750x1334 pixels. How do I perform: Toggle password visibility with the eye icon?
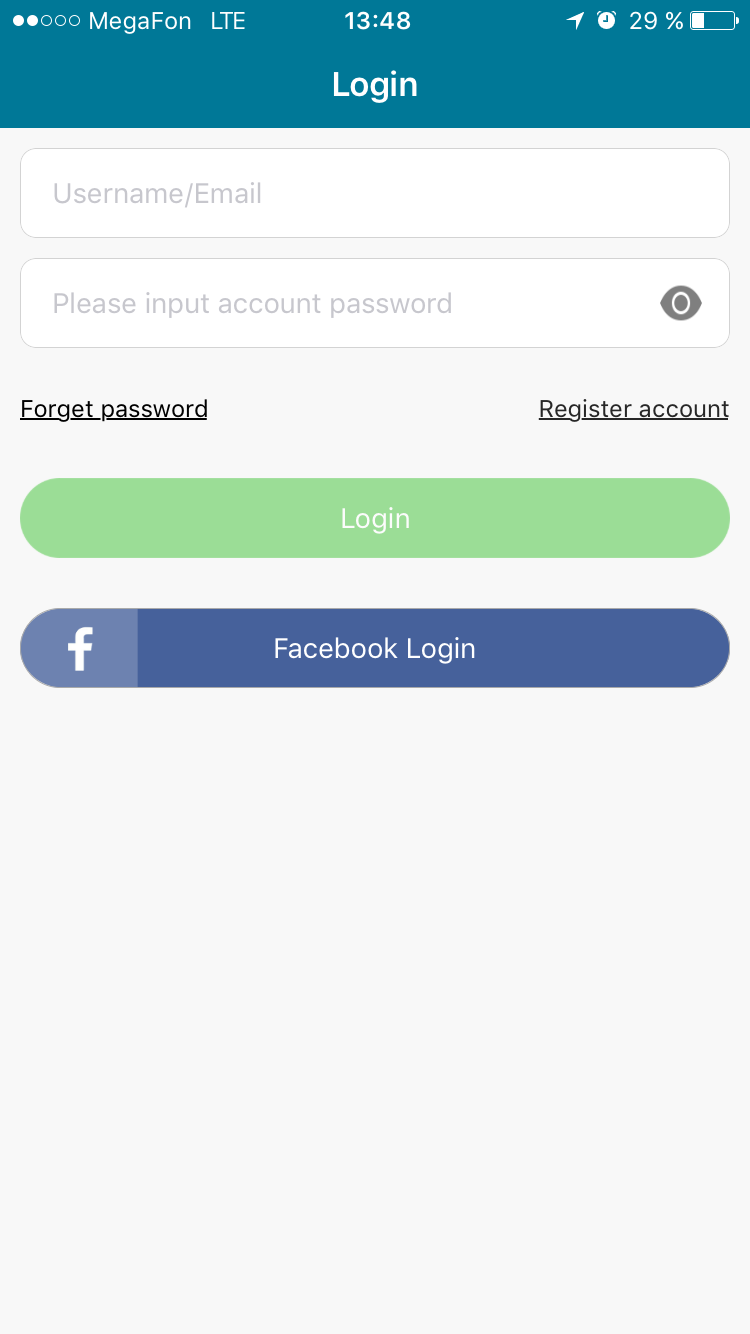(x=681, y=303)
